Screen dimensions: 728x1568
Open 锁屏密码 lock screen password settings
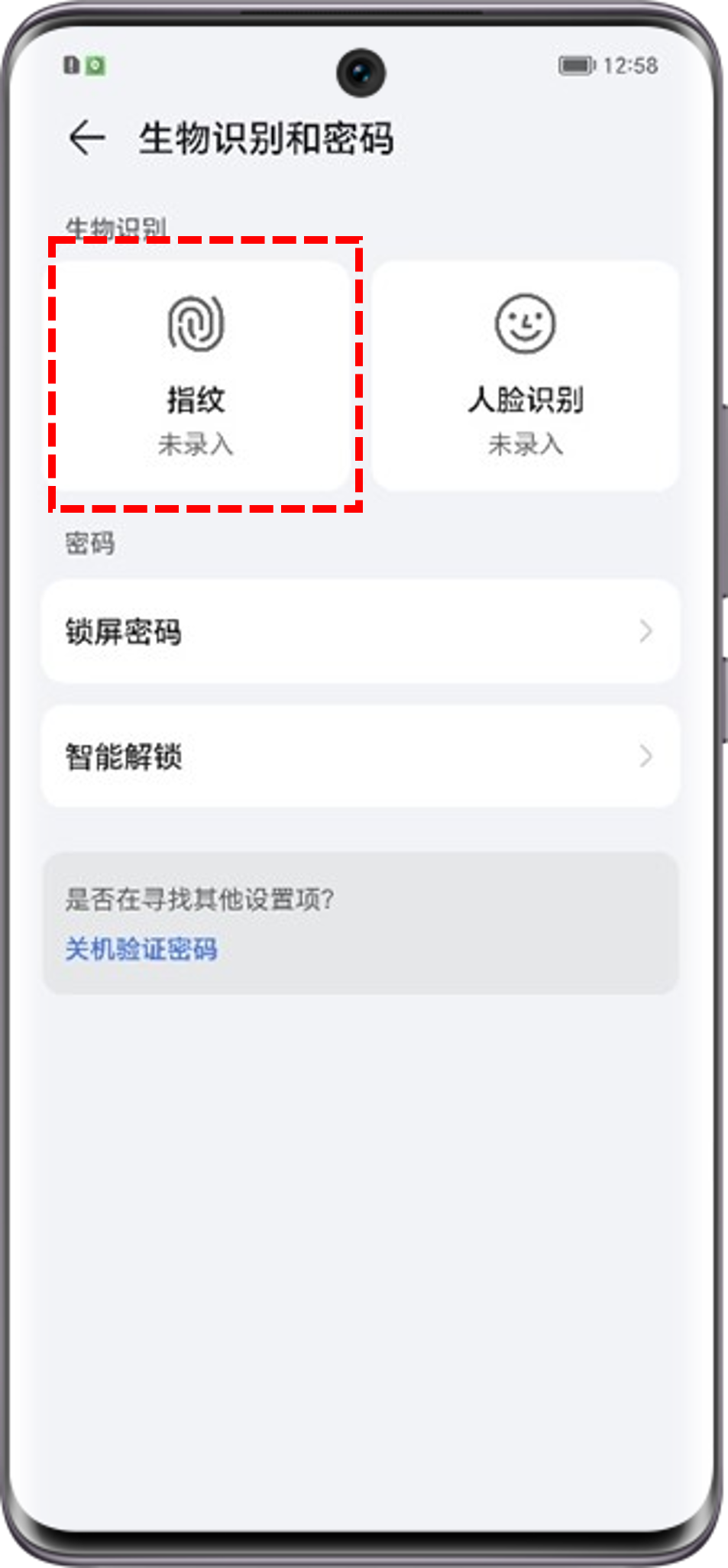360,631
